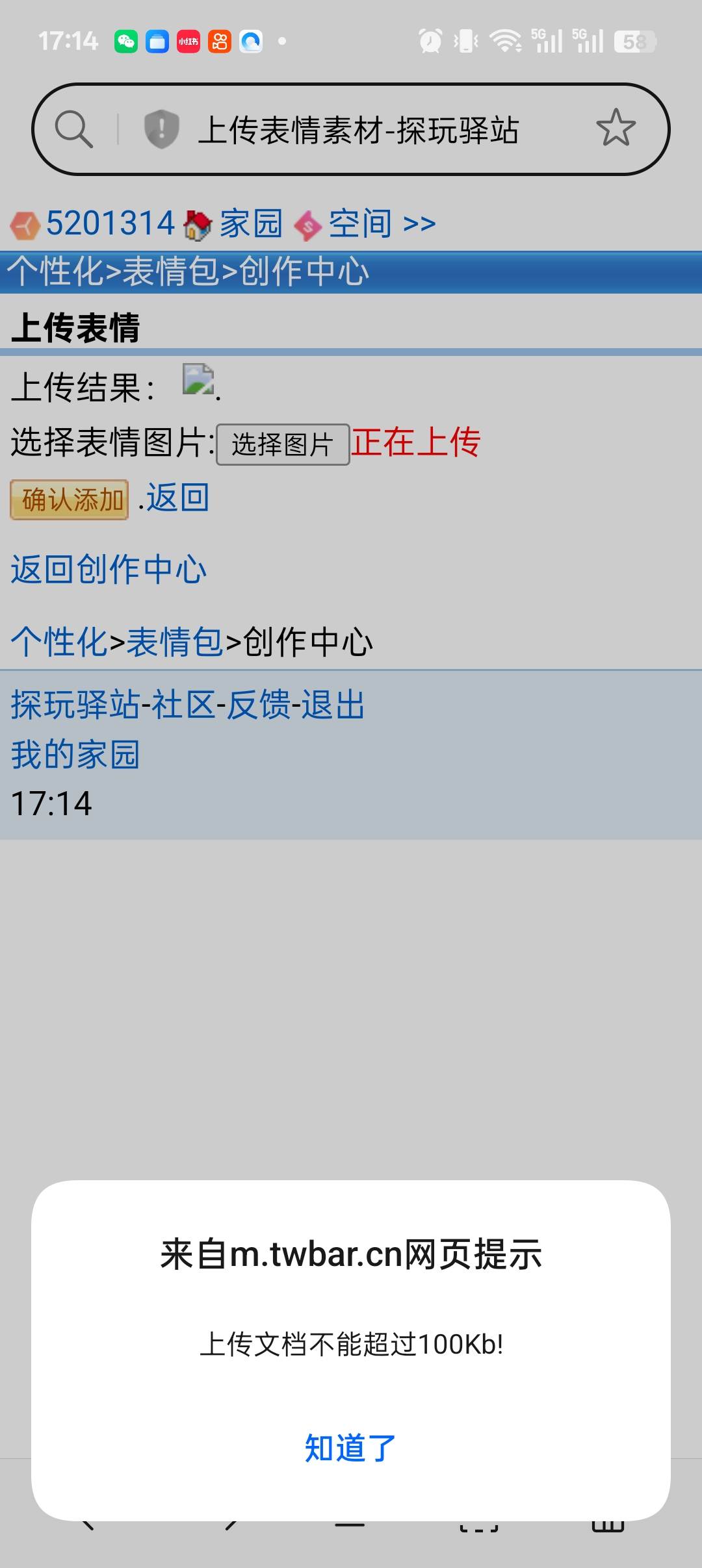Image resolution: width=702 pixels, height=1568 pixels.
Task: Open the 5201314 profile link
Action: [x=110, y=224]
